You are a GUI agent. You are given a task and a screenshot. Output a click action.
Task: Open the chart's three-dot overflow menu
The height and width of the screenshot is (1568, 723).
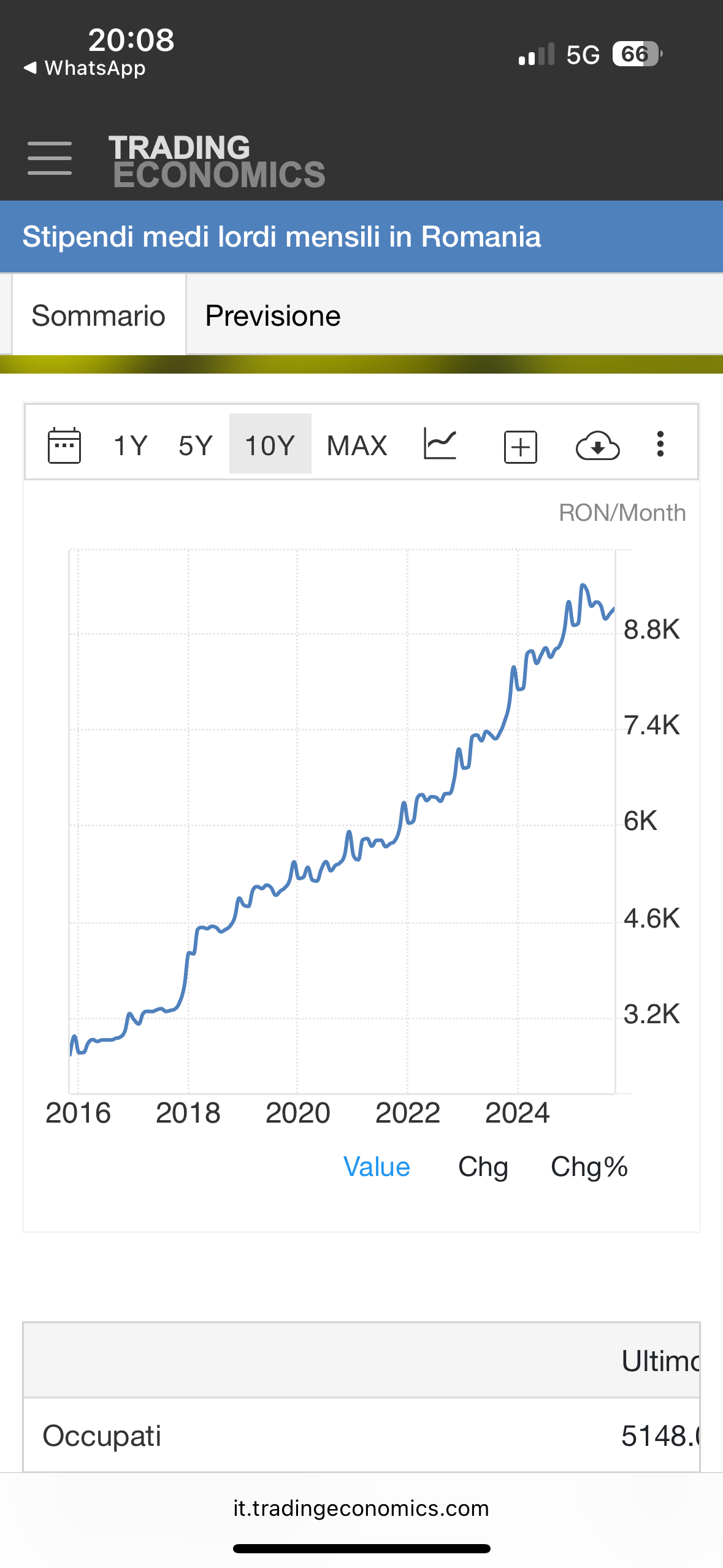[x=660, y=444]
